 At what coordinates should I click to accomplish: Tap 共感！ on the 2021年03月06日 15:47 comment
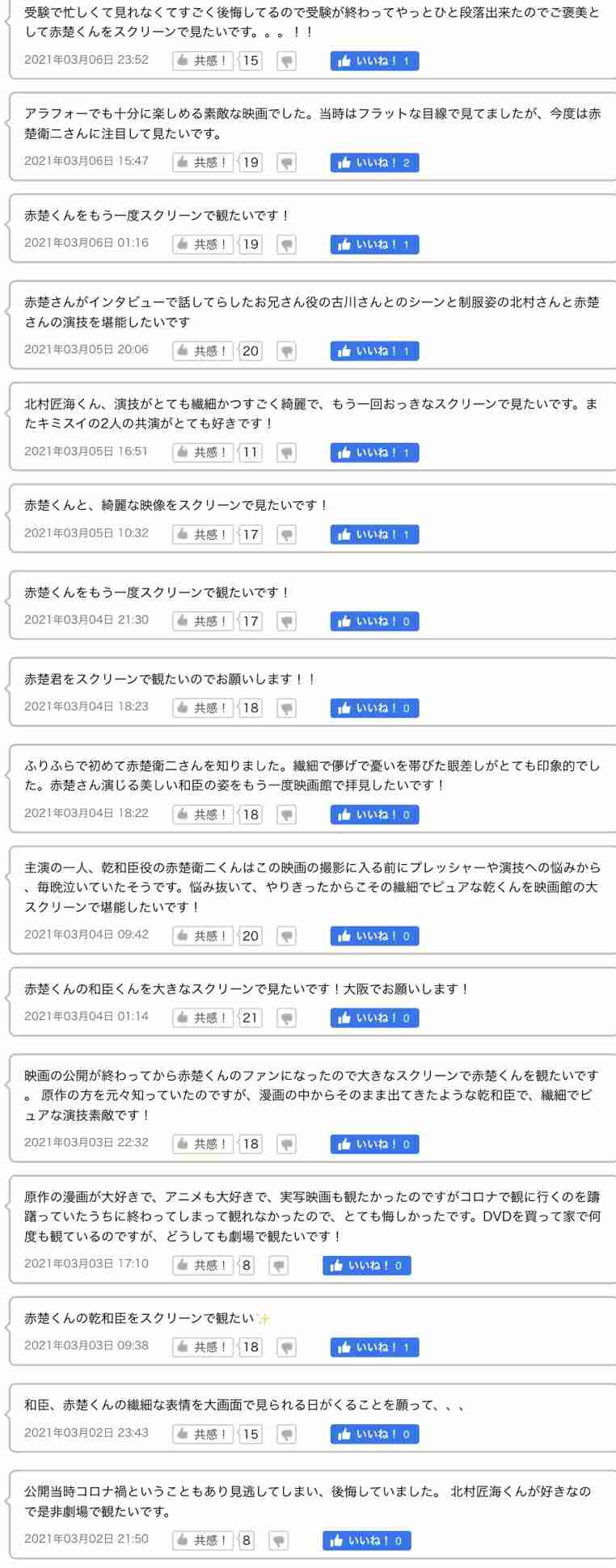tap(203, 162)
